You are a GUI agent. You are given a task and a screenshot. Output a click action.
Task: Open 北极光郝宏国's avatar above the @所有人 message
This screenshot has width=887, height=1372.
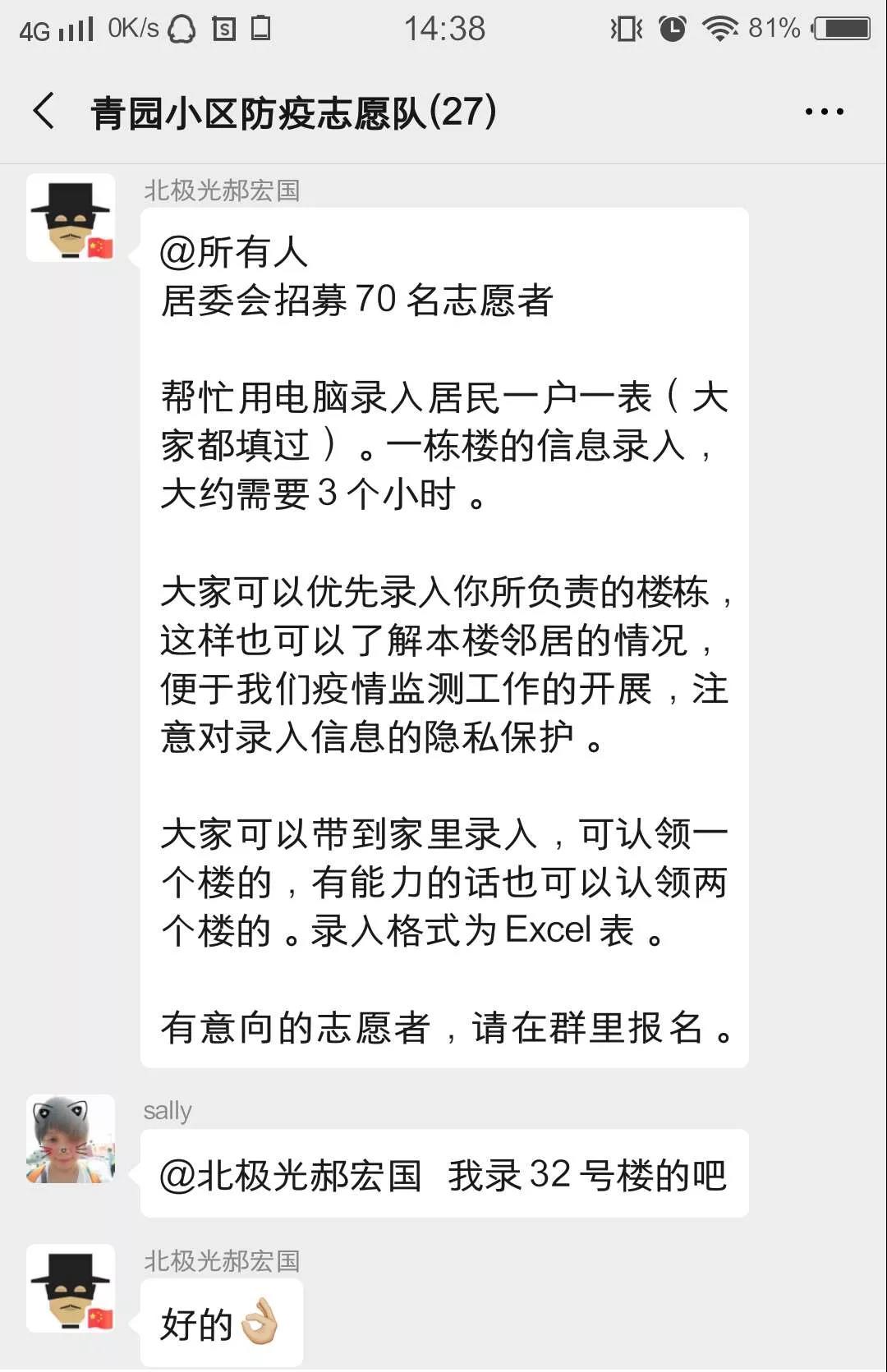(x=71, y=218)
